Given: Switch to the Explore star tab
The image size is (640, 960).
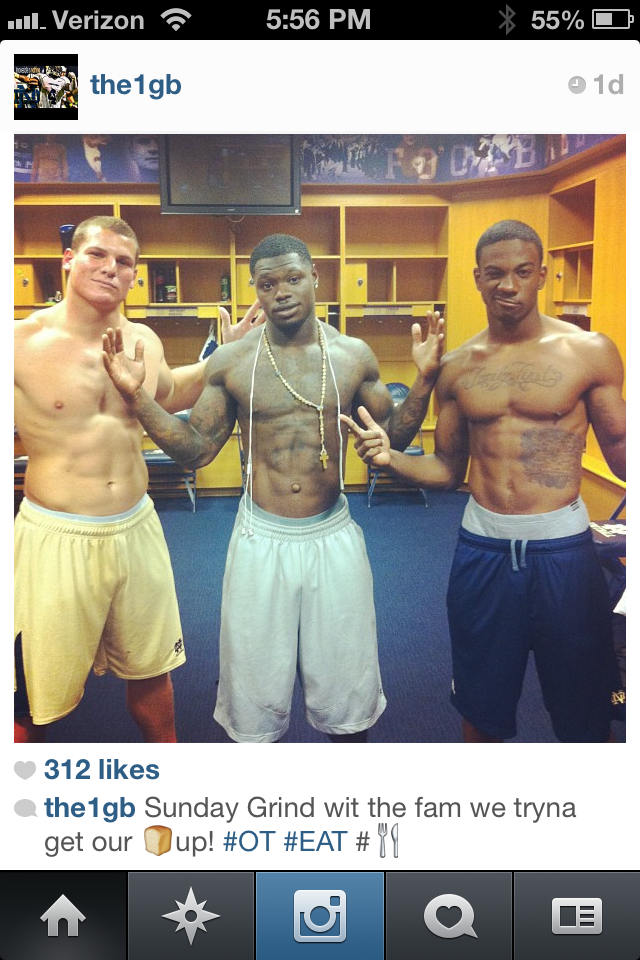Looking at the screenshot, I should (192, 916).
